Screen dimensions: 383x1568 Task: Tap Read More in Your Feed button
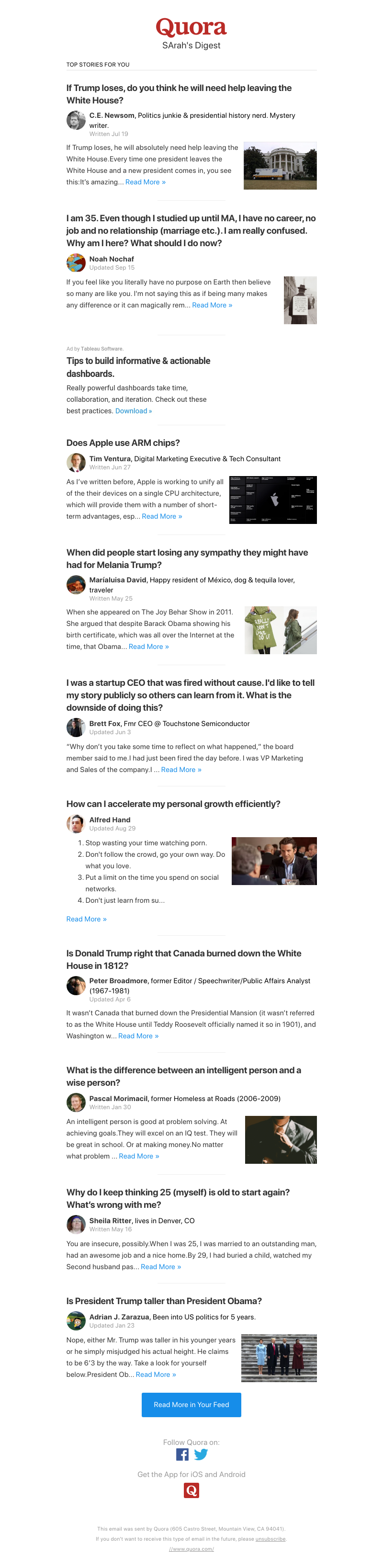(x=191, y=1405)
